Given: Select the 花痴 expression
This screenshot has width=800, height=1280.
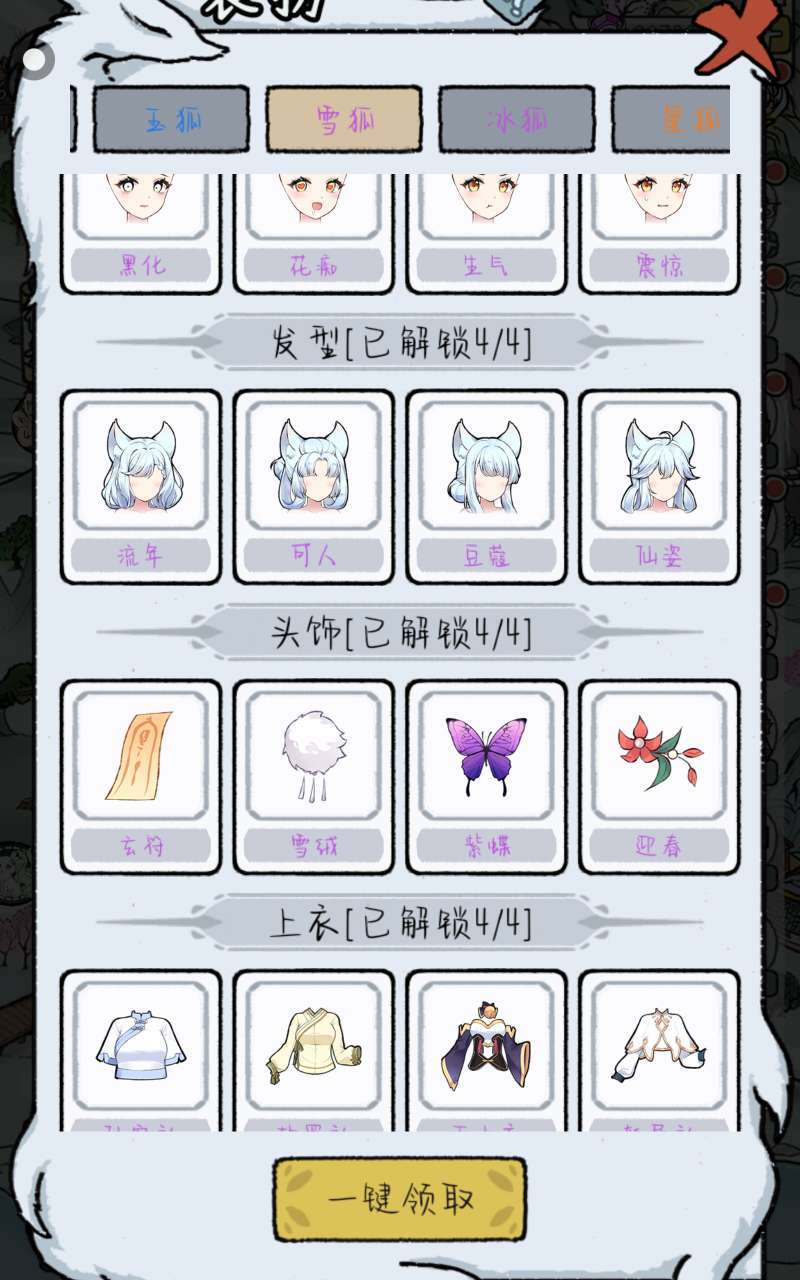Looking at the screenshot, I should tap(314, 232).
